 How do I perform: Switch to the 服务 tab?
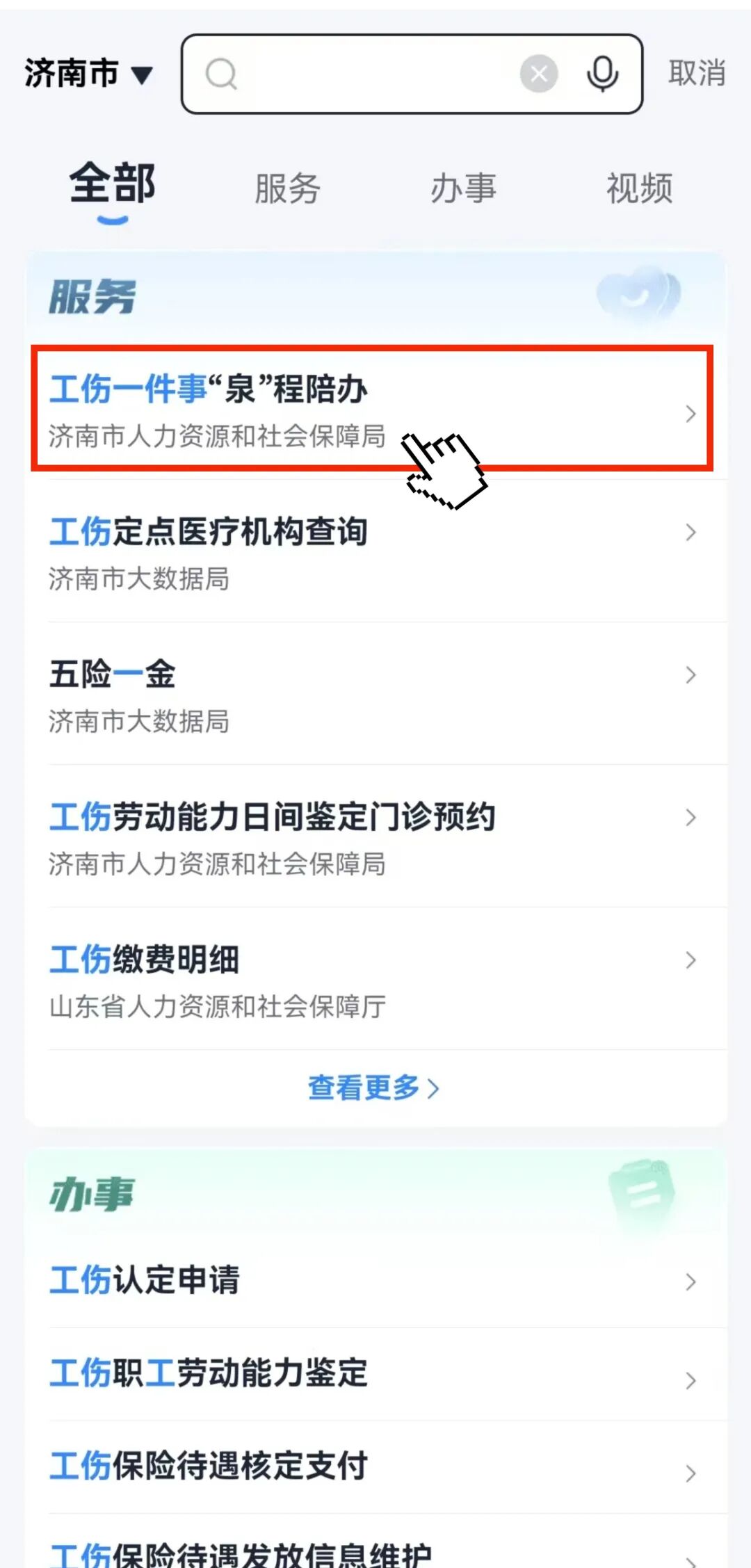(287, 188)
